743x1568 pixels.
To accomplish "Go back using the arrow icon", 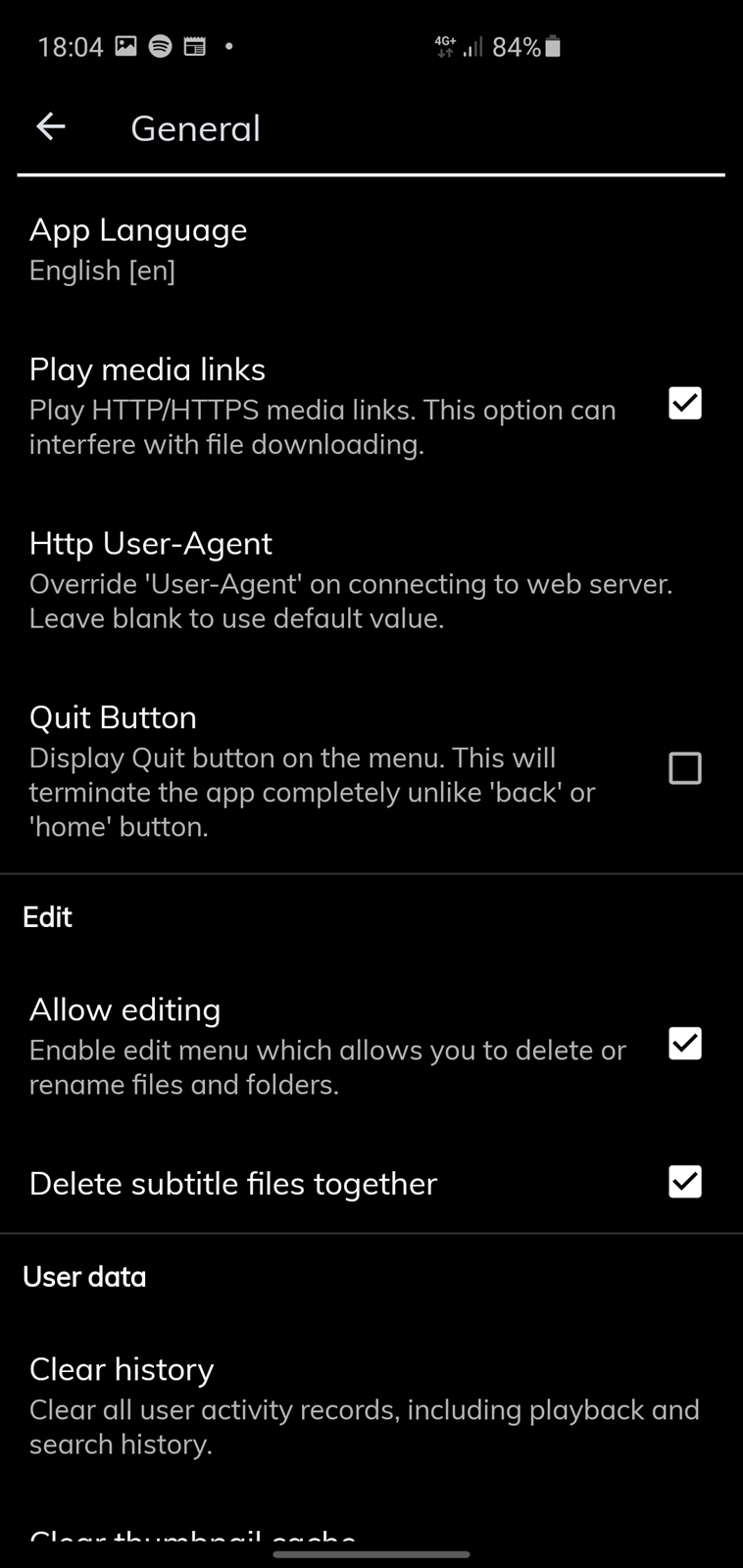I will tap(51, 126).
